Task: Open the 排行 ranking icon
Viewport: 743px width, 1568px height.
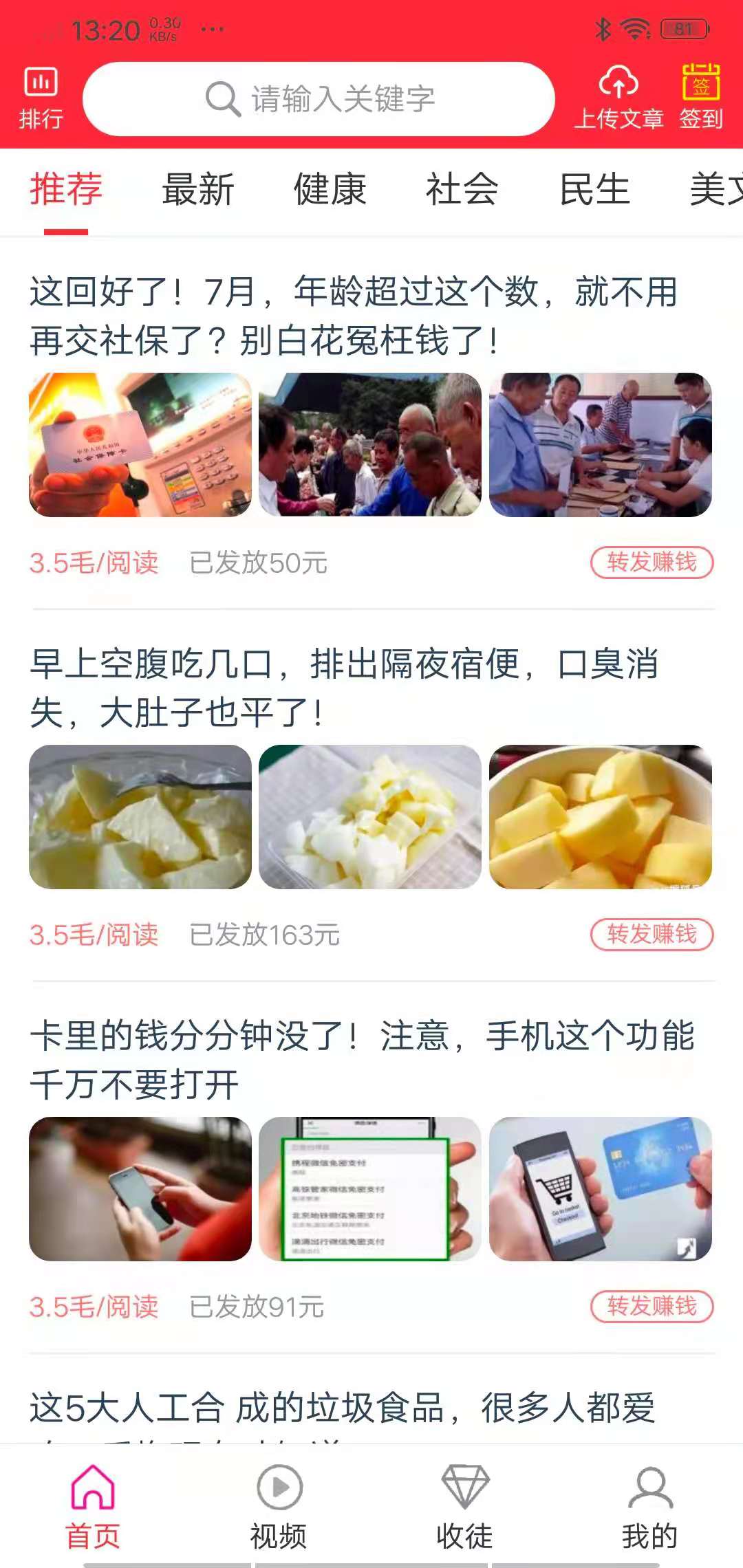Action: tap(41, 98)
